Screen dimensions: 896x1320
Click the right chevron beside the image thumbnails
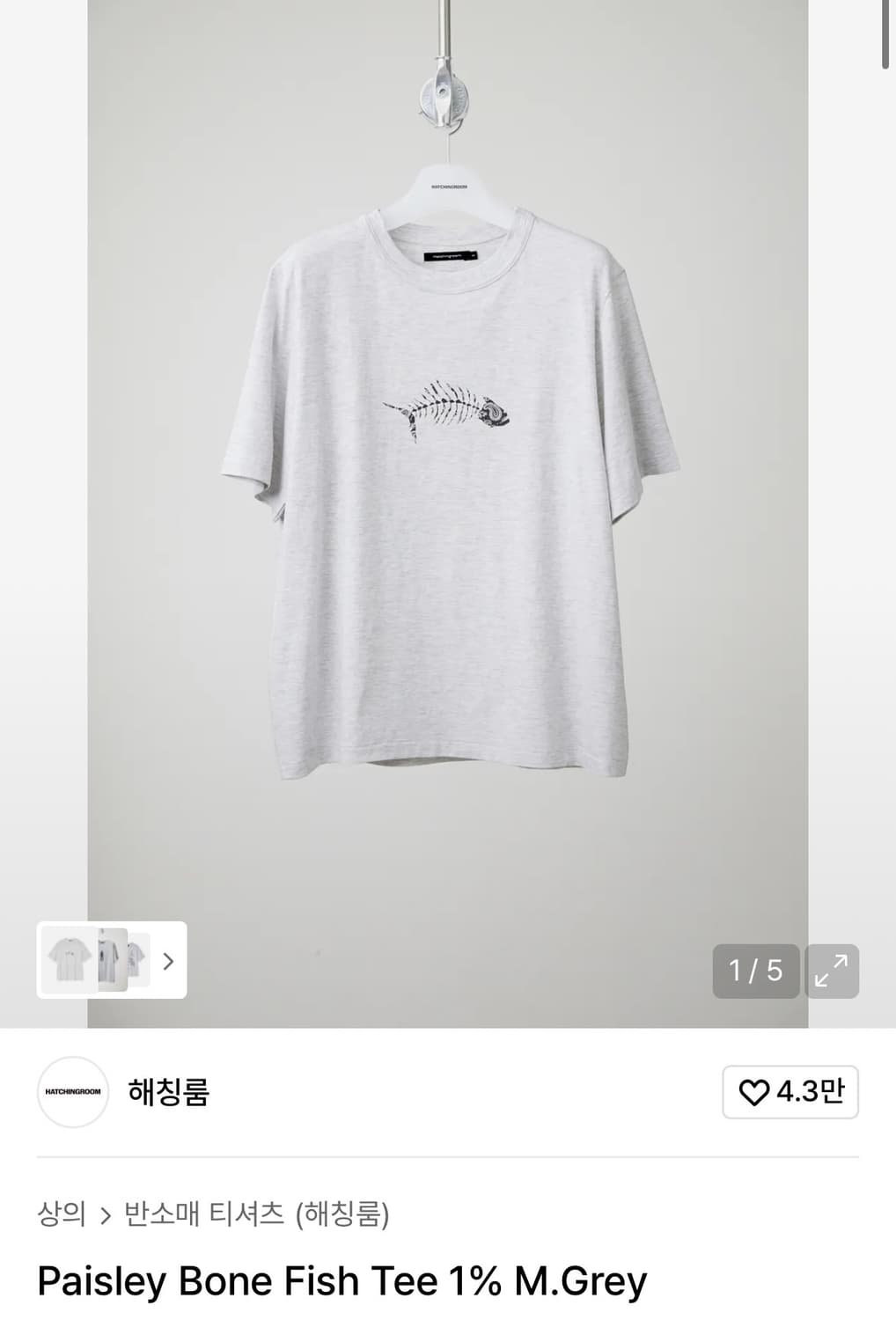pos(170,962)
